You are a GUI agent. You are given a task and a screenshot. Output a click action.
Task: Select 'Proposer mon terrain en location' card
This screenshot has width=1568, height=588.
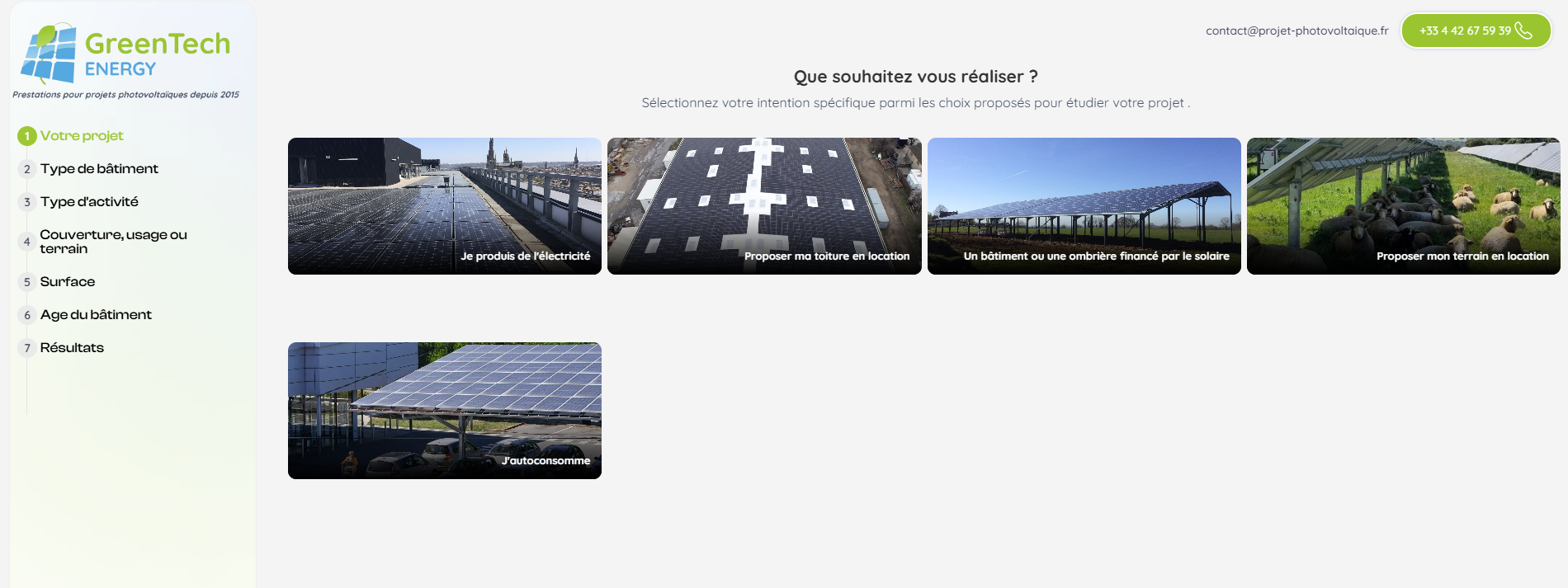tap(1403, 206)
